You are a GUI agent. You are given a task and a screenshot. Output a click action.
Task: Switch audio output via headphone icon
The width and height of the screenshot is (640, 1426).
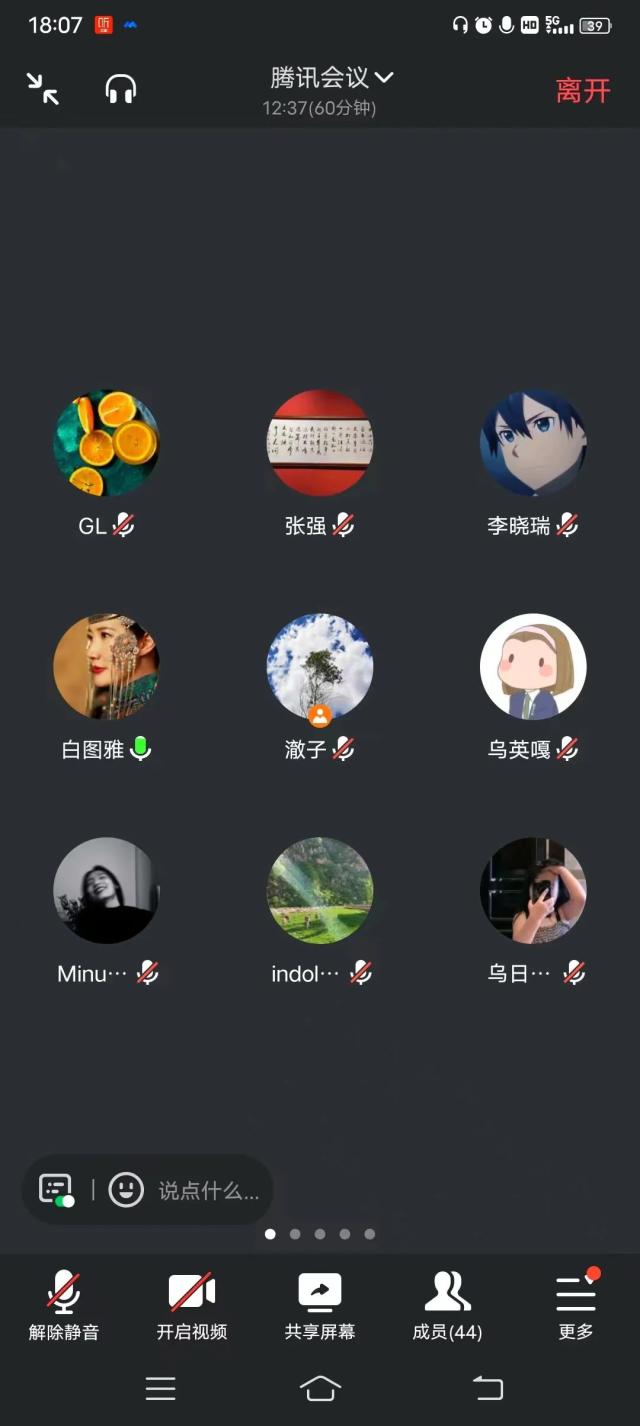121,89
